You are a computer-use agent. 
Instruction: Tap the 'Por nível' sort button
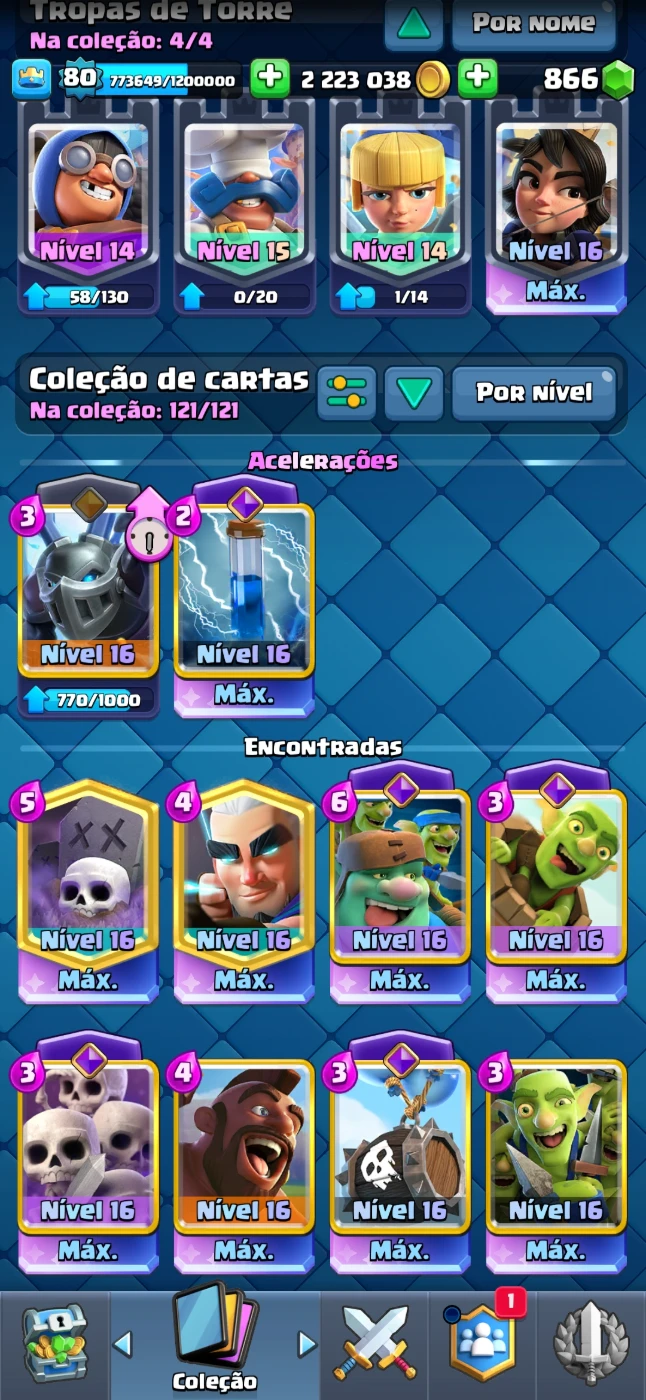pos(534,392)
